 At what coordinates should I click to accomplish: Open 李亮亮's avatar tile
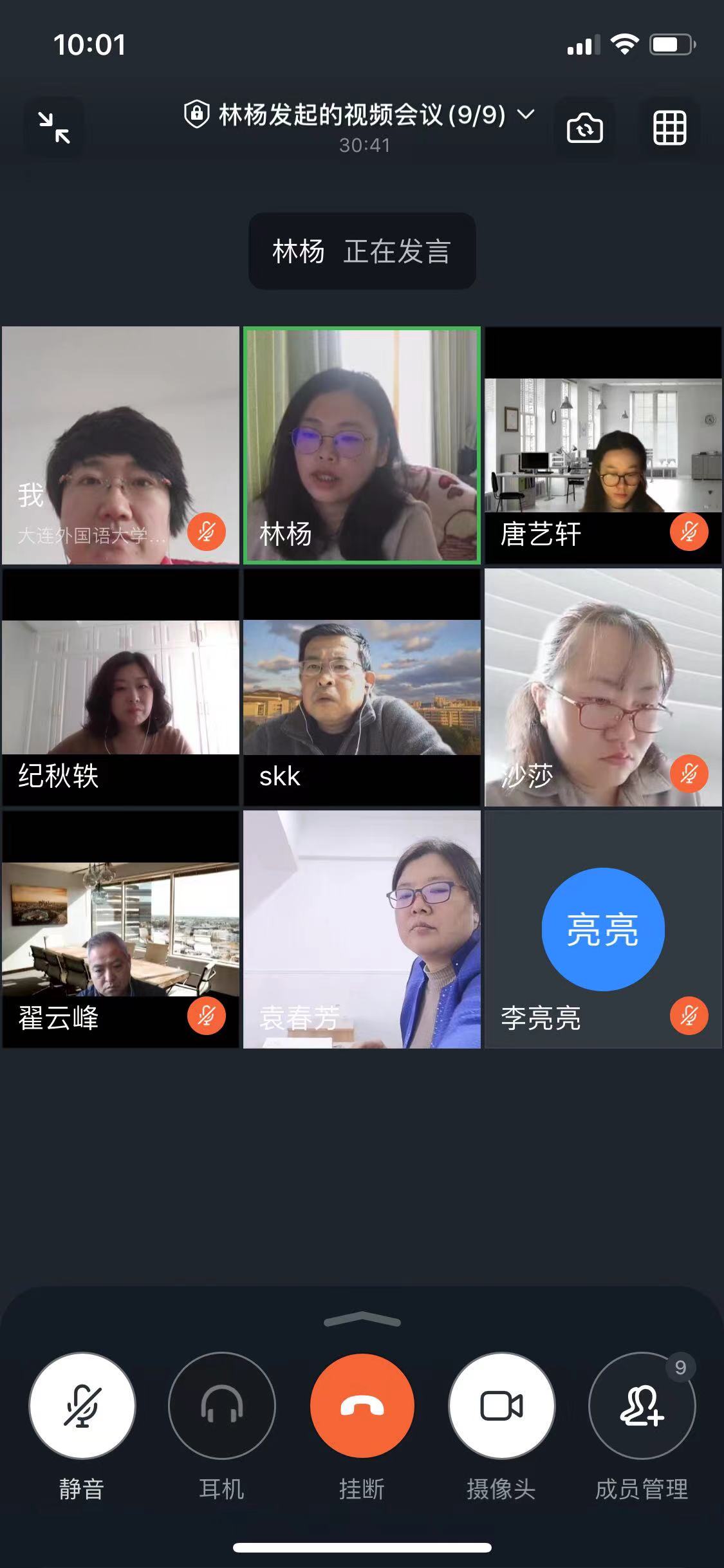click(x=603, y=929)
